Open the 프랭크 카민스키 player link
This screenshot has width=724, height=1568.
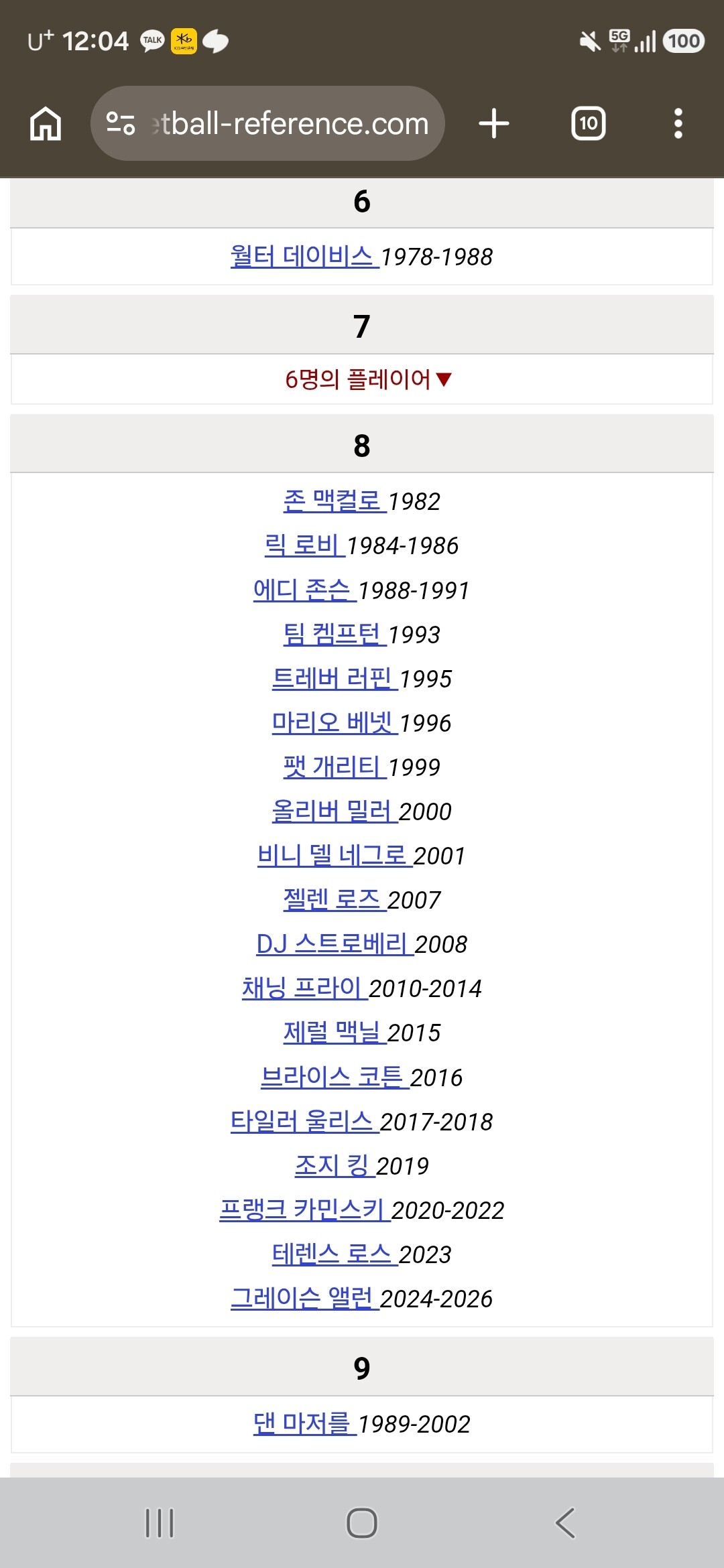[x=305, y=1210]
